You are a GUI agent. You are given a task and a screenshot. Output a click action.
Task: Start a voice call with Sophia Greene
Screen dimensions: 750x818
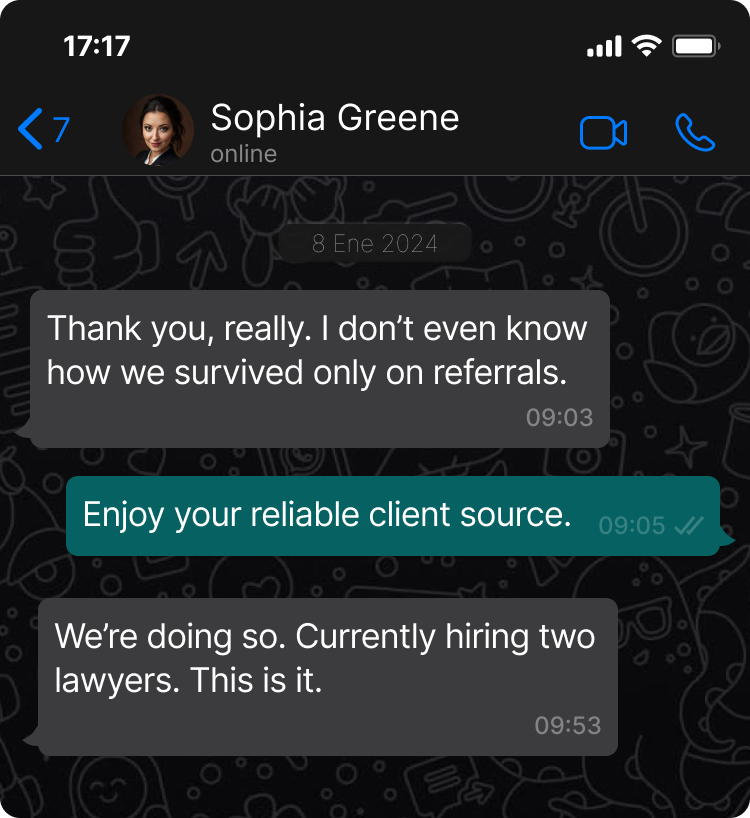pyautogui.click(x=695, y=132)
